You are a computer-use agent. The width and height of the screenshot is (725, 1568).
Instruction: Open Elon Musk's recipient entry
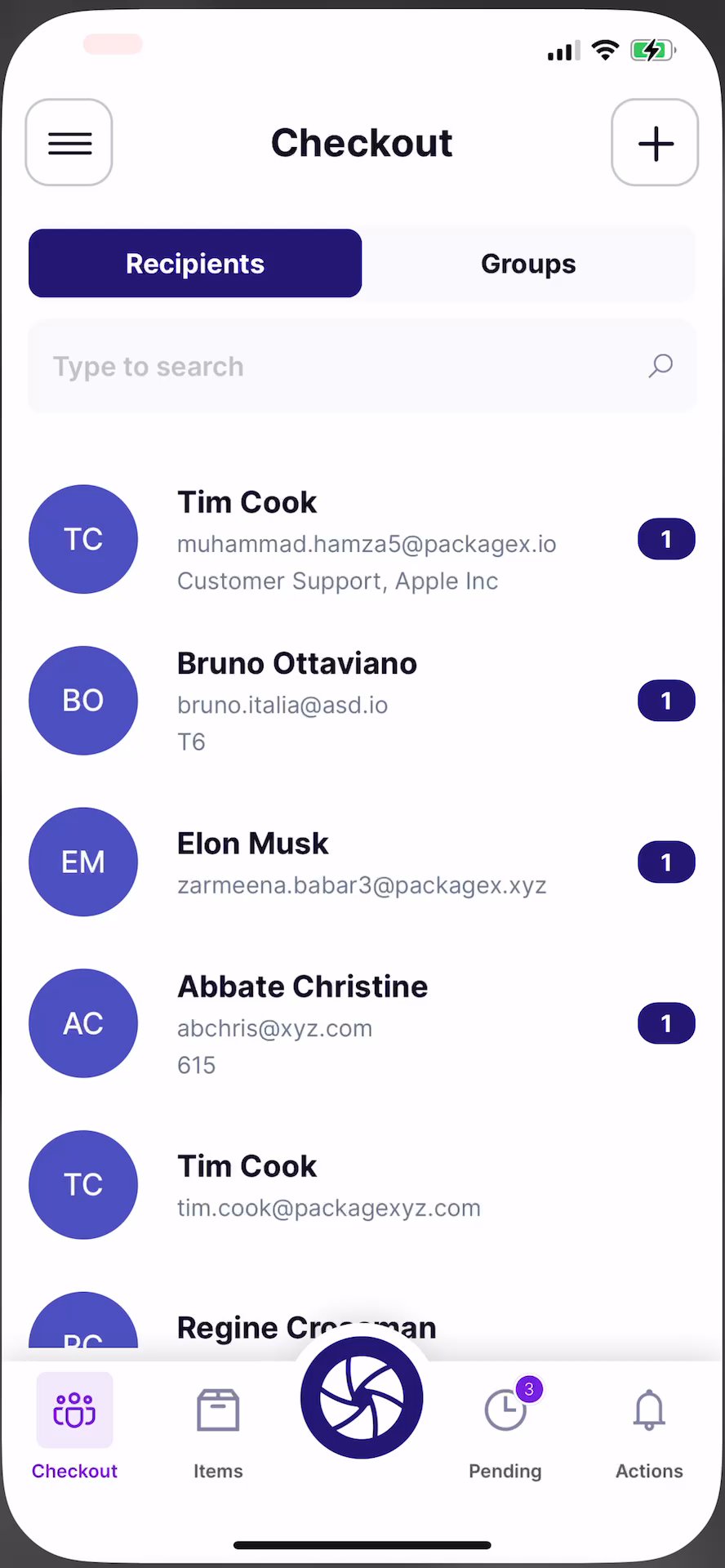(359, 862)
